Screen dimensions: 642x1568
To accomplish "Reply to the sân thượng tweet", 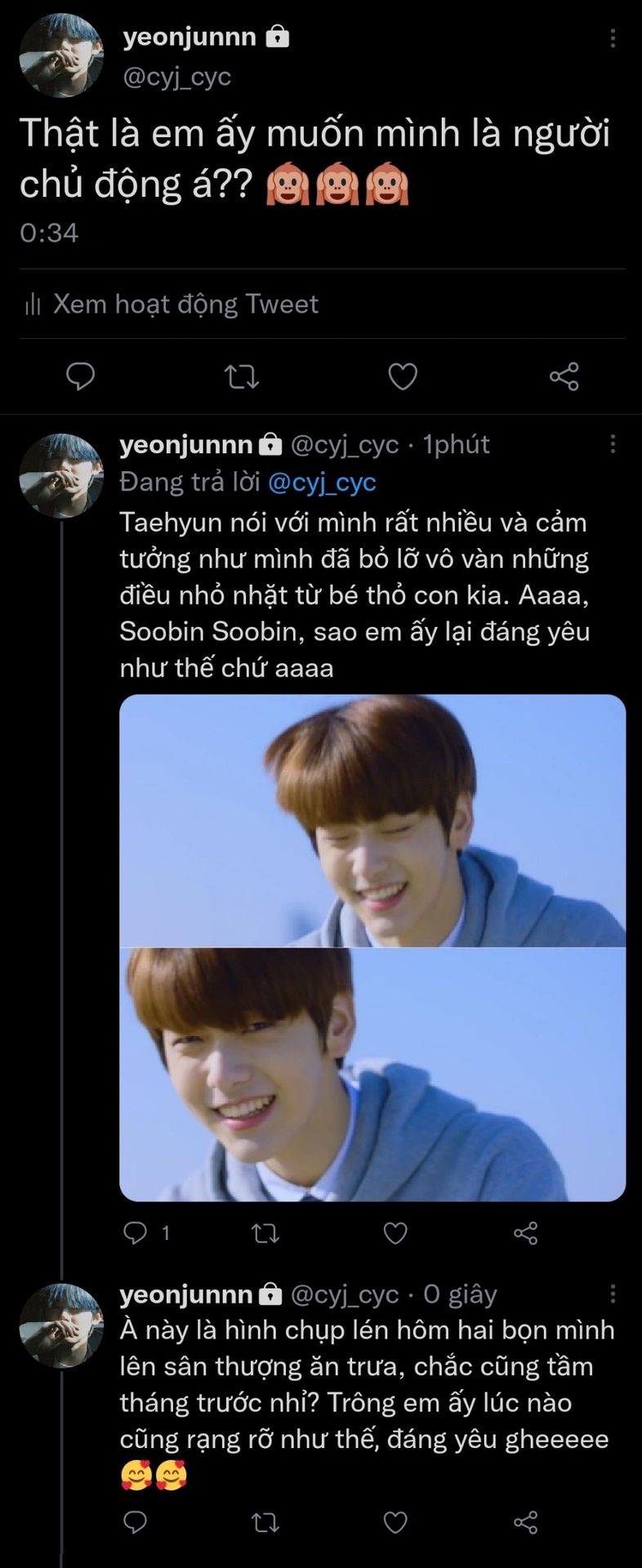I will (135, 1522).
